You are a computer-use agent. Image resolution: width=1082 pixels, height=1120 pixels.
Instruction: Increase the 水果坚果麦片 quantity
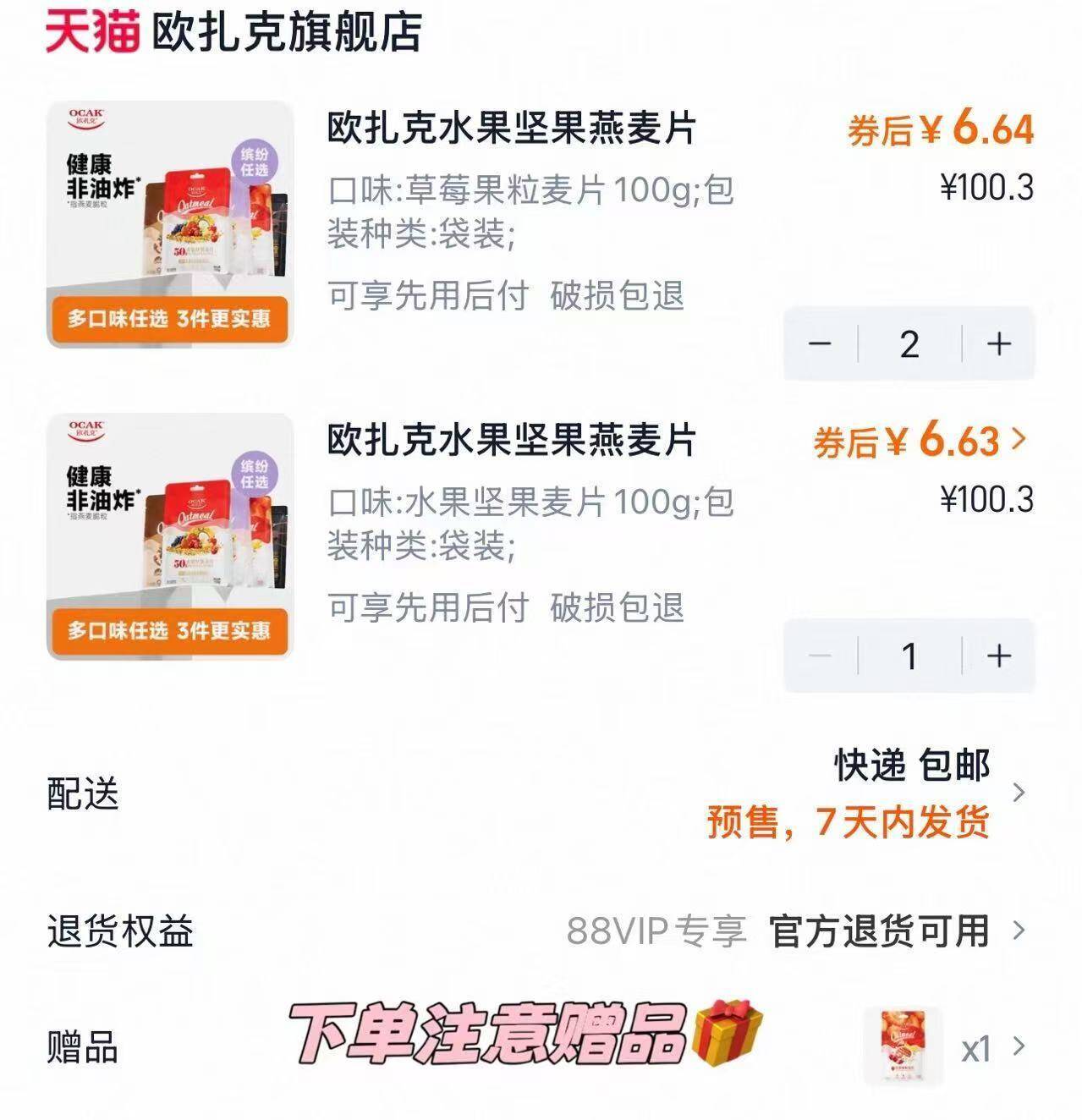(999, 656)
